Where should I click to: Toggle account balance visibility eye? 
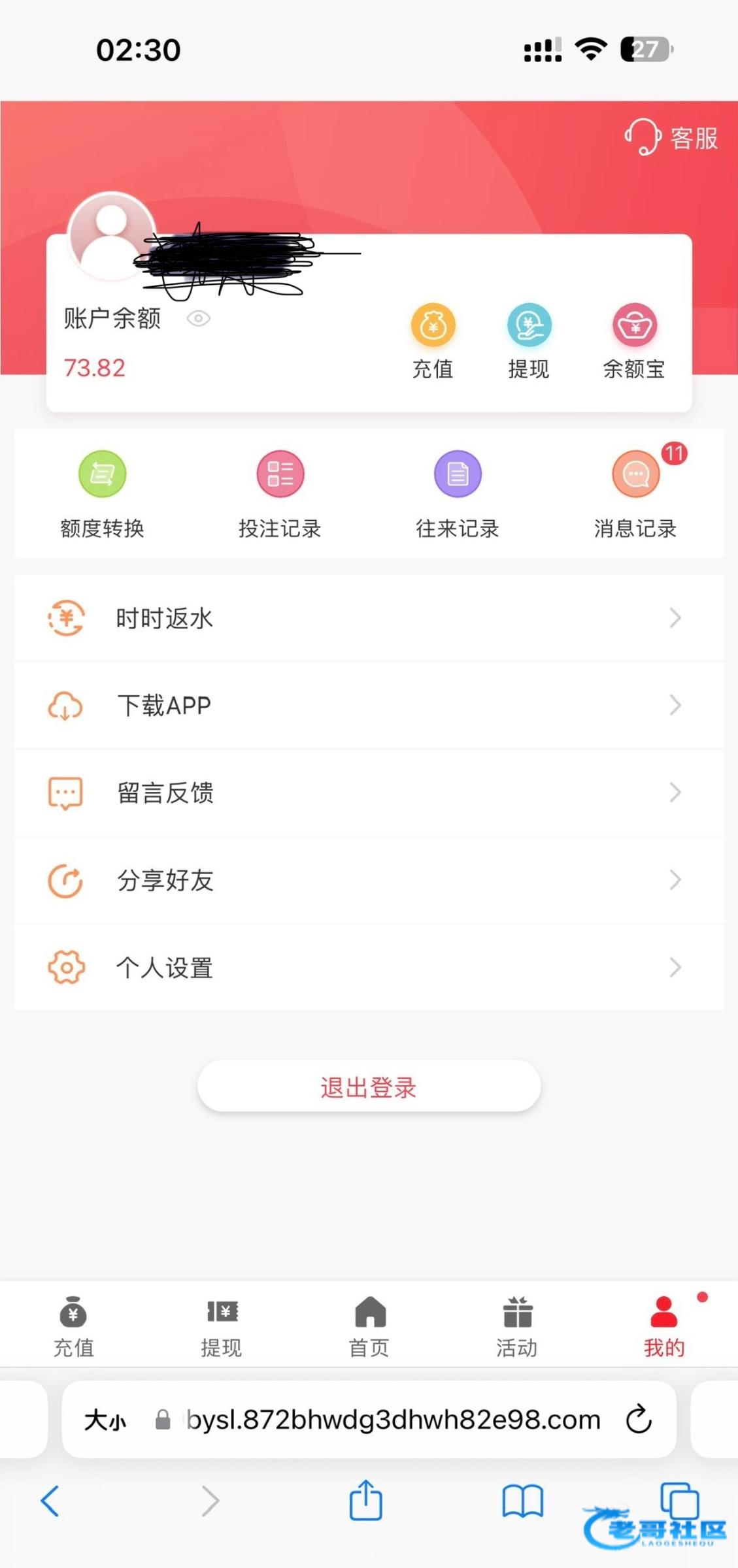tap(198, 319)
